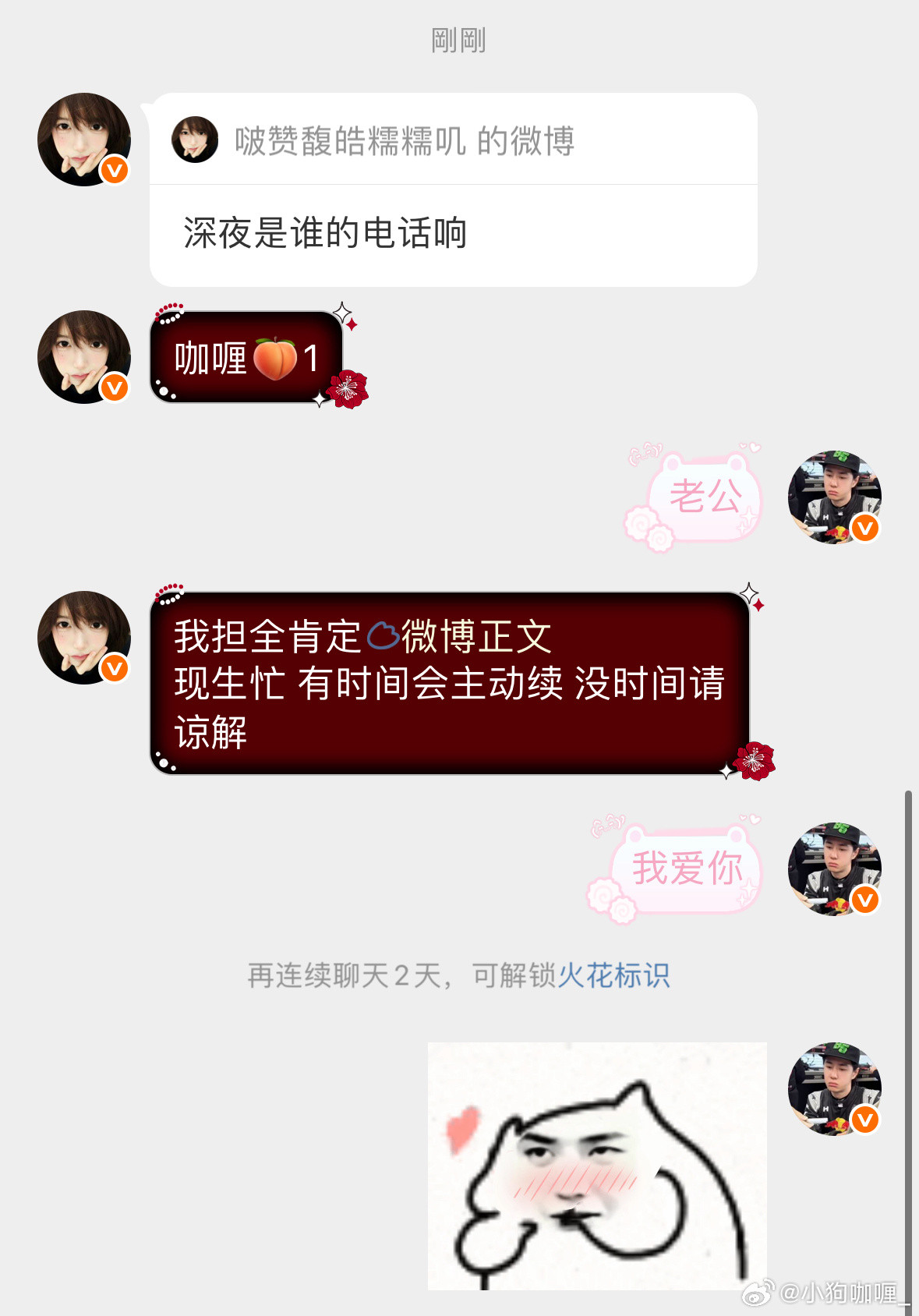This screenshot has height=1316, width=919.
Task: Tap the orange V verification badge on left avatar
Action: (x=114, y=171)
